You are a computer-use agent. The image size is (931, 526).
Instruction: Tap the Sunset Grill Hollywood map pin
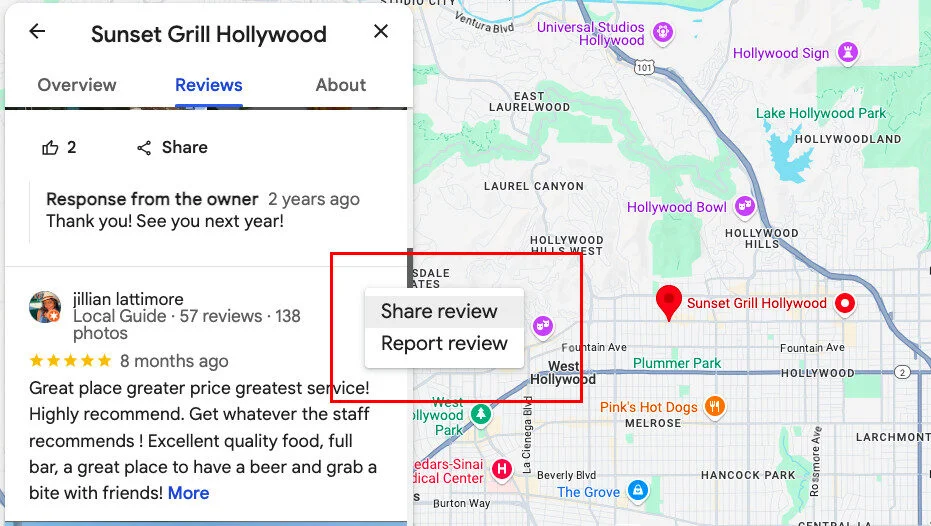[x=668, y=301]
